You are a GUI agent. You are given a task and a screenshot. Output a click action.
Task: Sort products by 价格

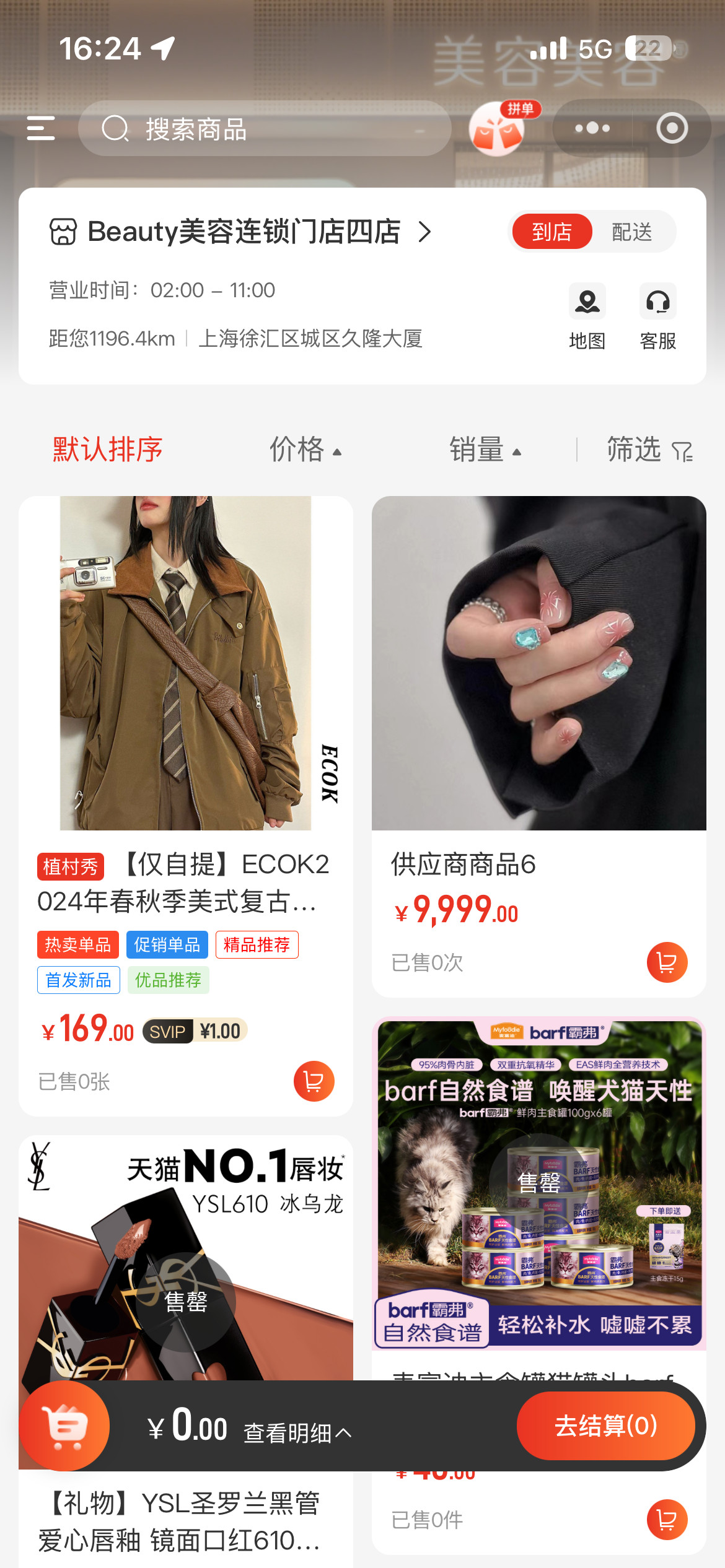click(305, 450)
